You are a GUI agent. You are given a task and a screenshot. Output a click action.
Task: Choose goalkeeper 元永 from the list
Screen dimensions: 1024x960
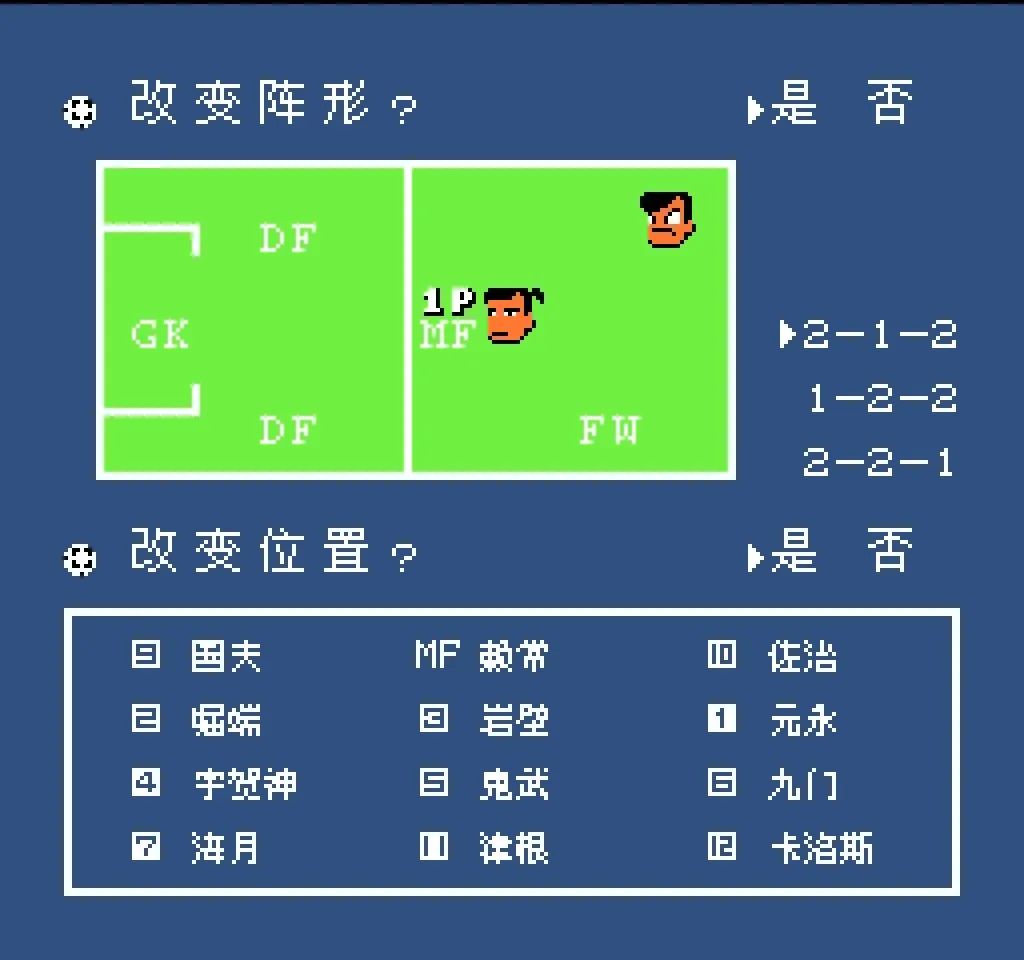tap(802, 720)
